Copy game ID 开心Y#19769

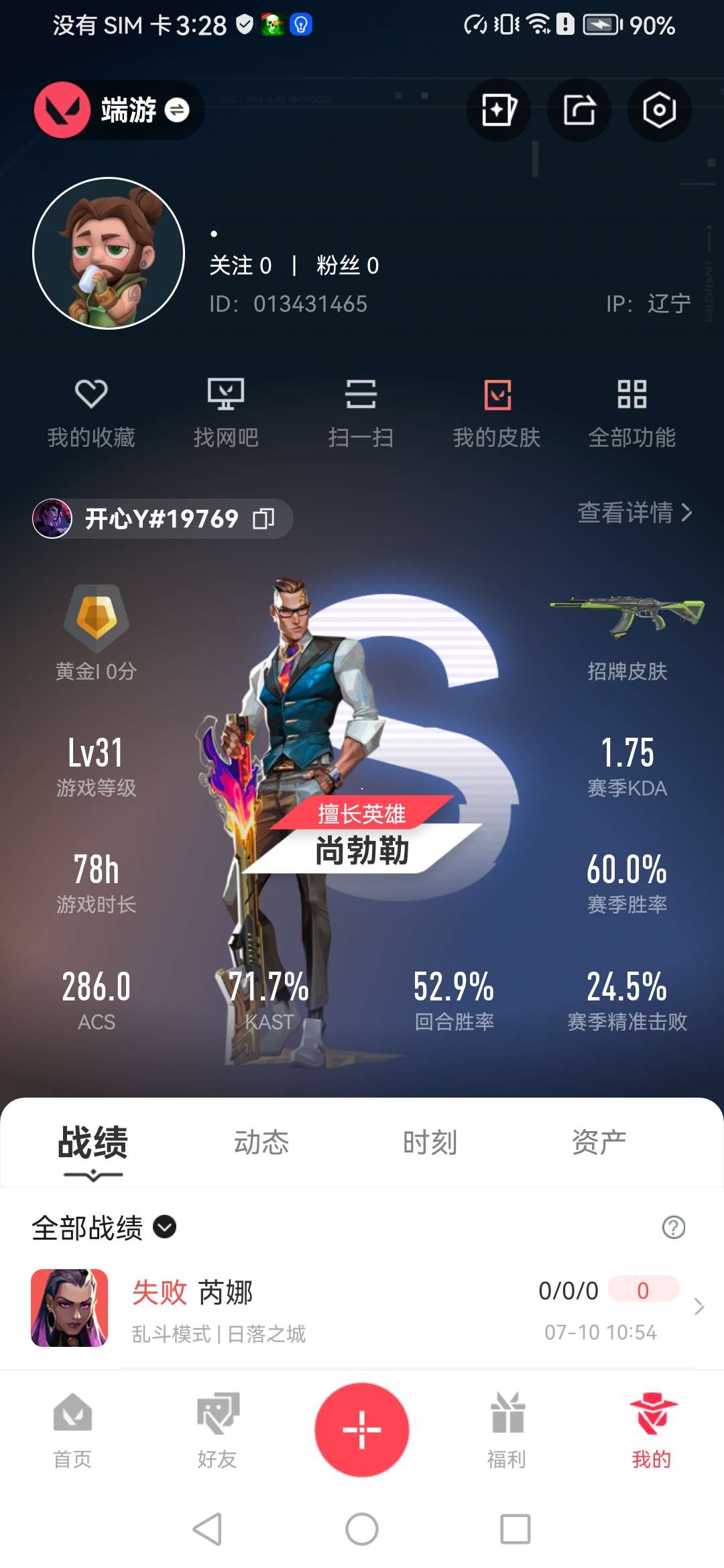263,518
